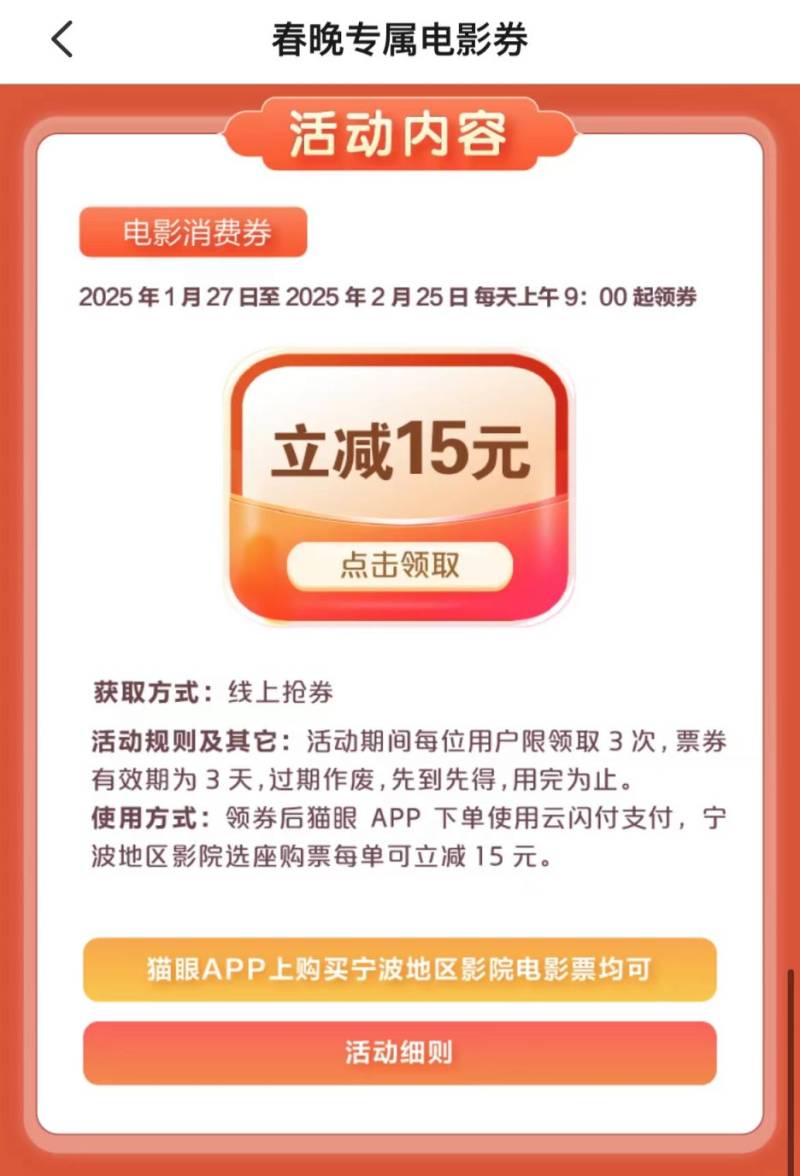Viewport: 800px width, 1176px height.
Task: Tap 点击领取 to claim the coupon
Action: 399,565
